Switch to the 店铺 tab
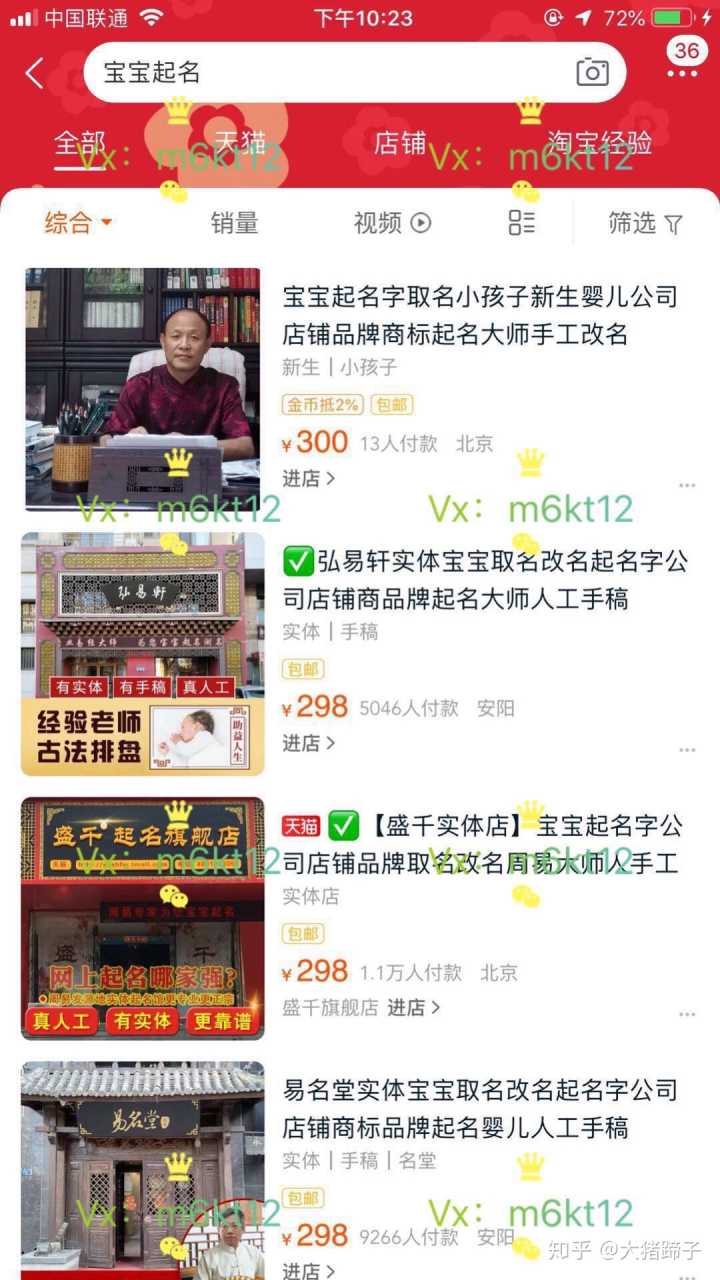 400,143
